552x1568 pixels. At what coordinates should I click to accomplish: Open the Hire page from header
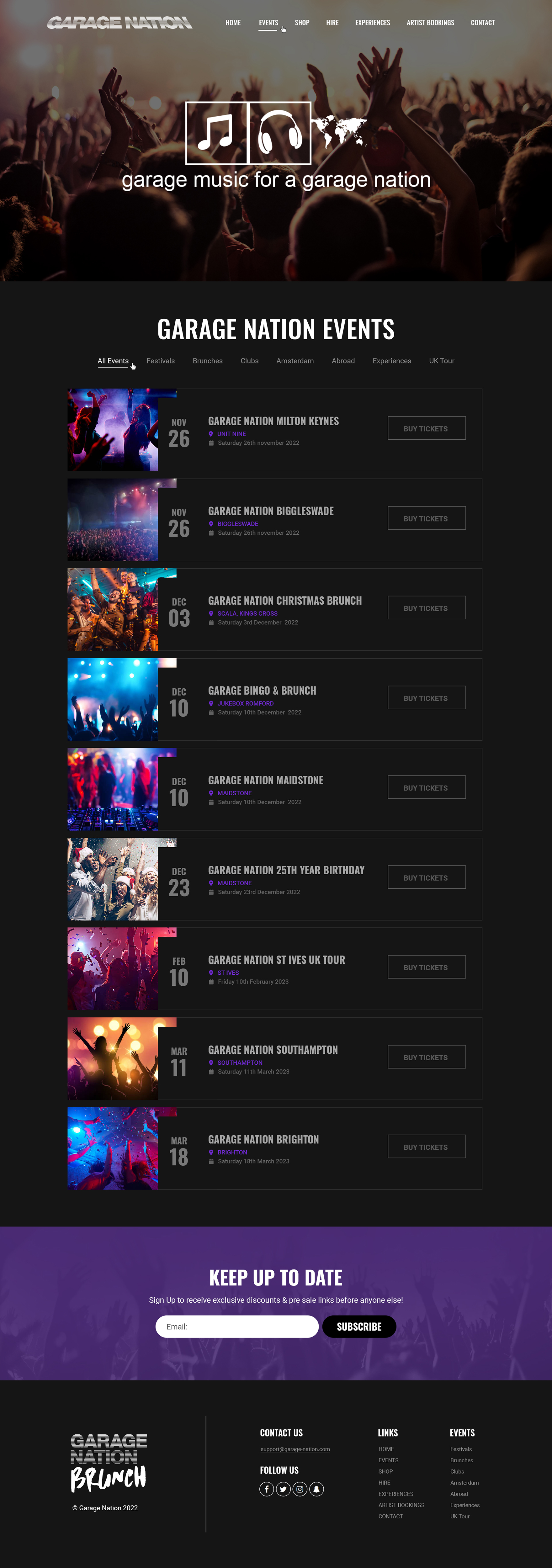[x=332, y=23]
